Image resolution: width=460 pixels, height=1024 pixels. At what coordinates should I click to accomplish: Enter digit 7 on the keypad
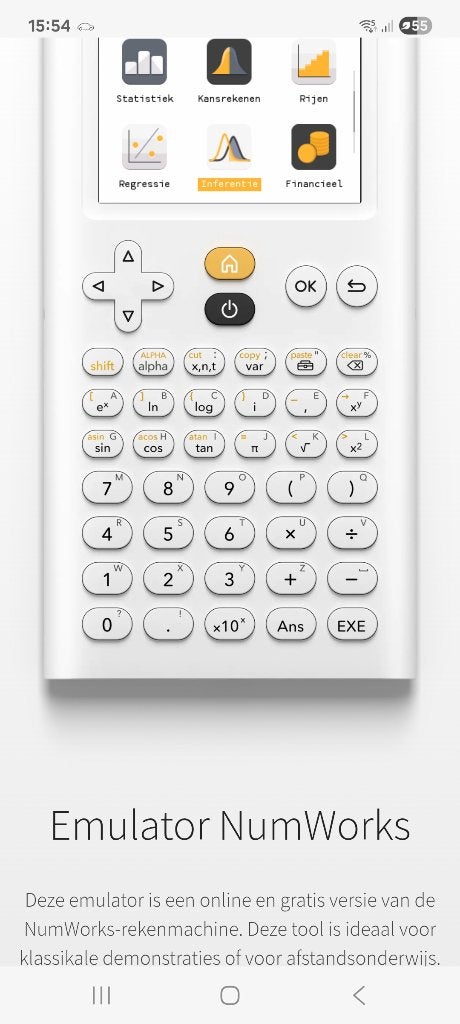[x=107, y=488]
